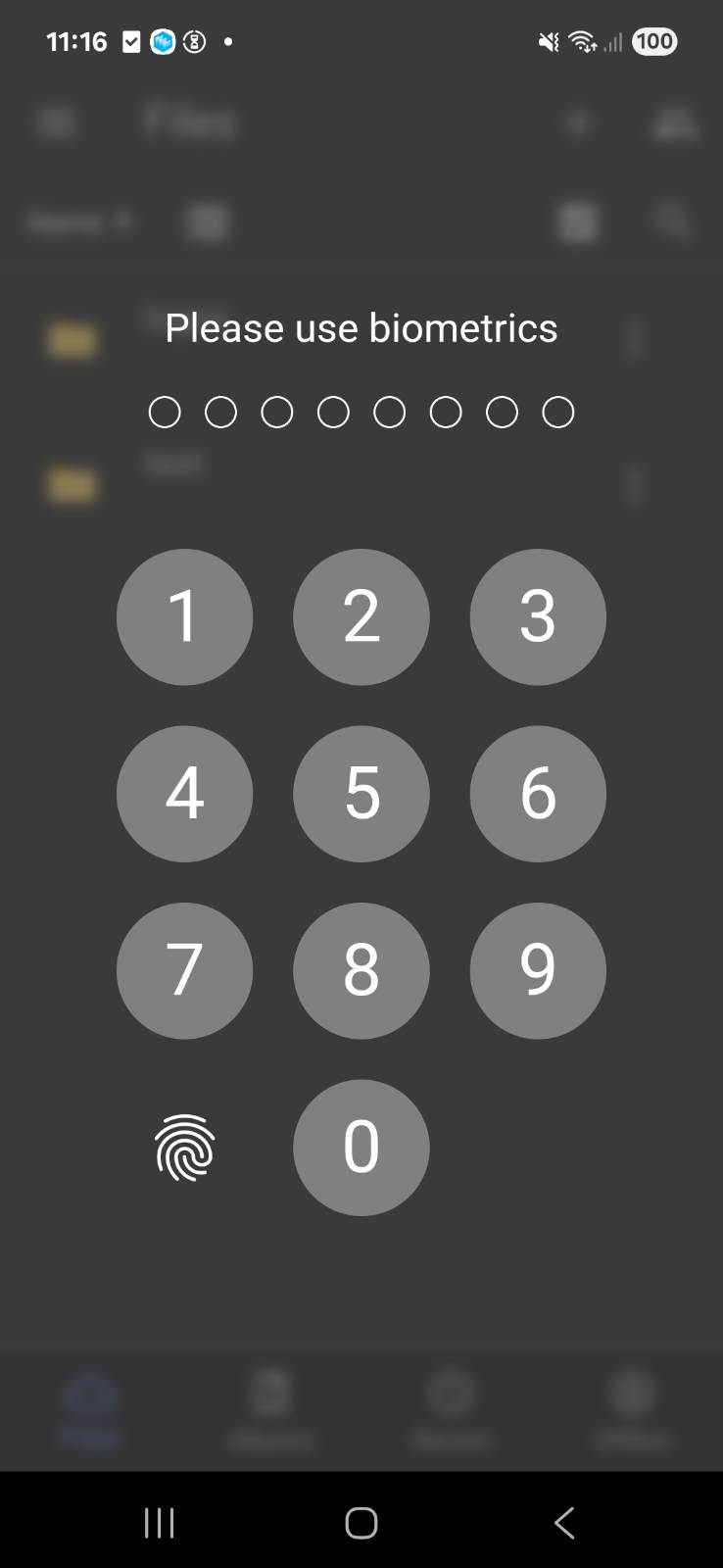Image resolution: width=723 pixels, height=1568 pixels.
Task: Hit the number 6 key
Action: pos(538,794)
